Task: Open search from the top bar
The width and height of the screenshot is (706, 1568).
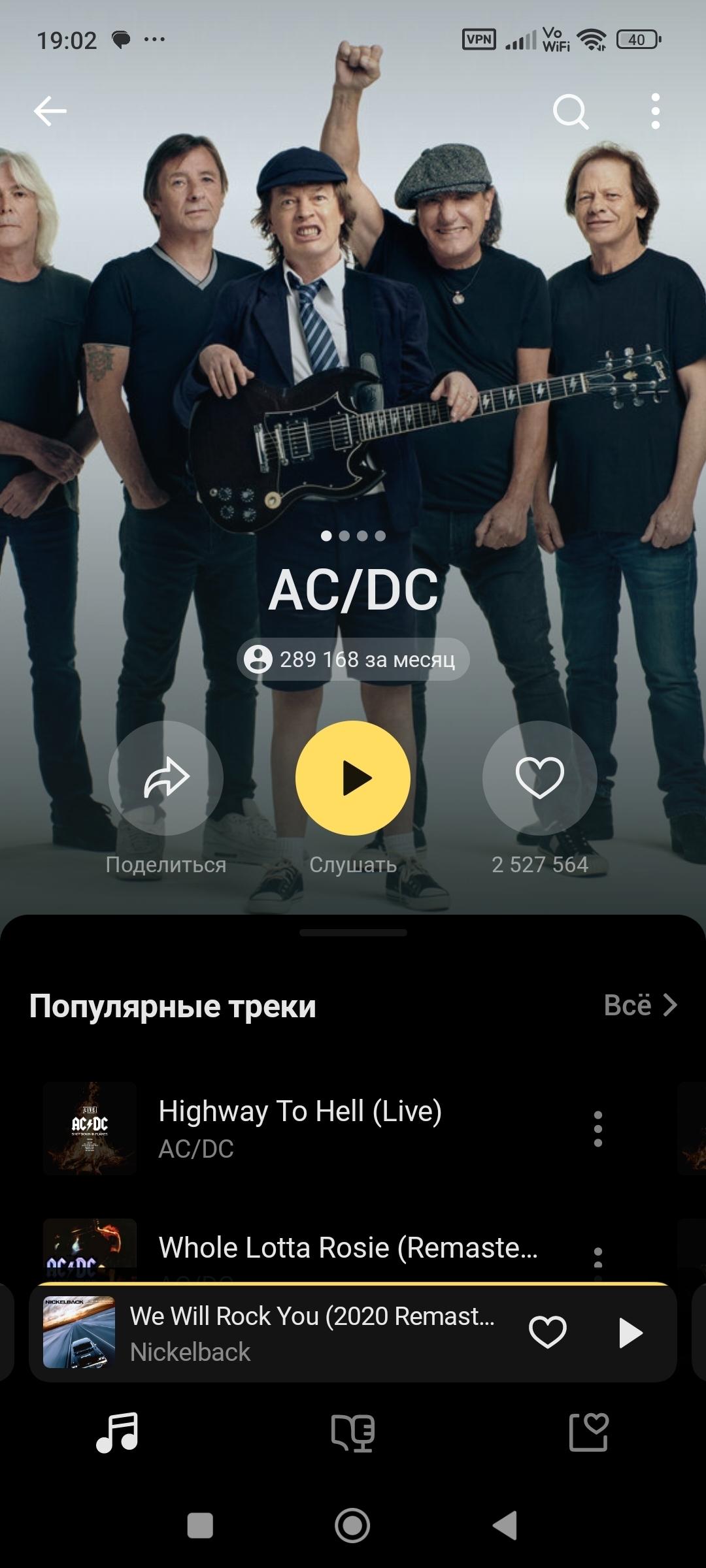Action: coord(571,112)
